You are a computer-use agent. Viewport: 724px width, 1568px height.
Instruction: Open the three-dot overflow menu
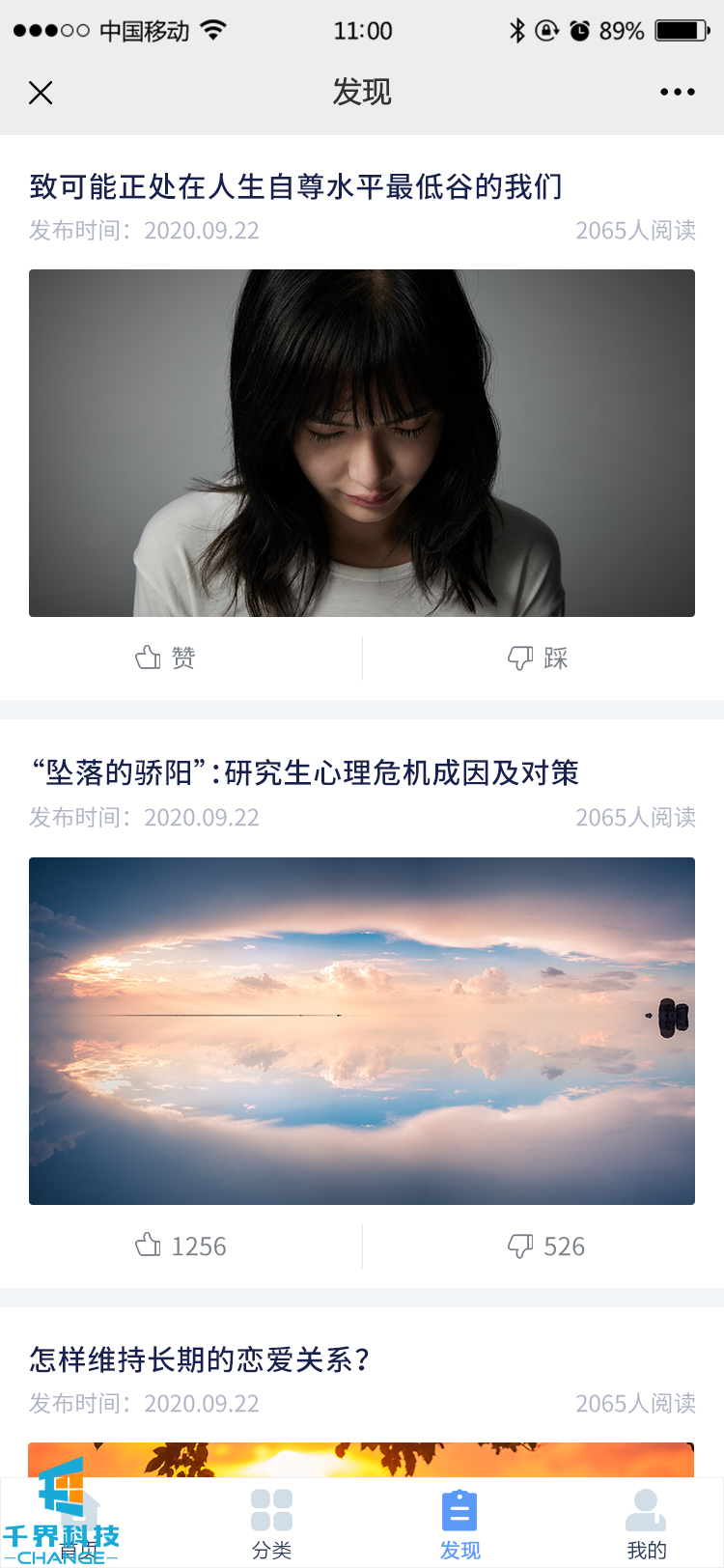[x=677, y=93]
